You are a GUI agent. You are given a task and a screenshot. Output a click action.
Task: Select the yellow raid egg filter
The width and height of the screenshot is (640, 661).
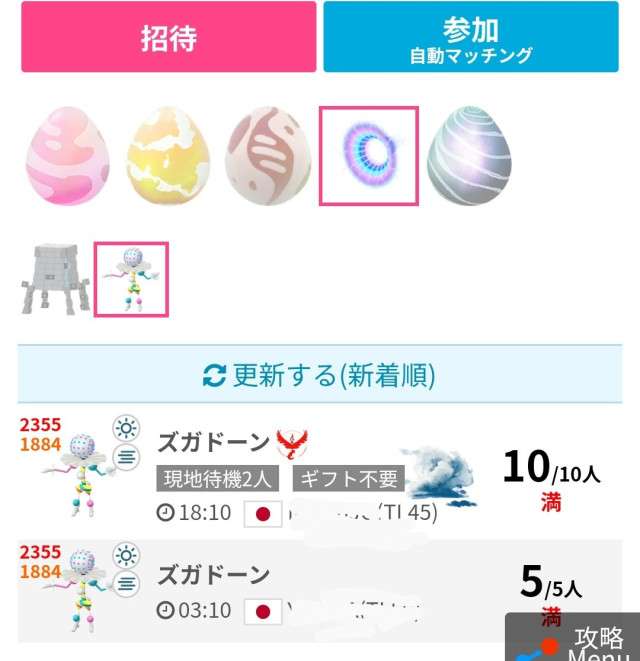click(x=168, y=156)
